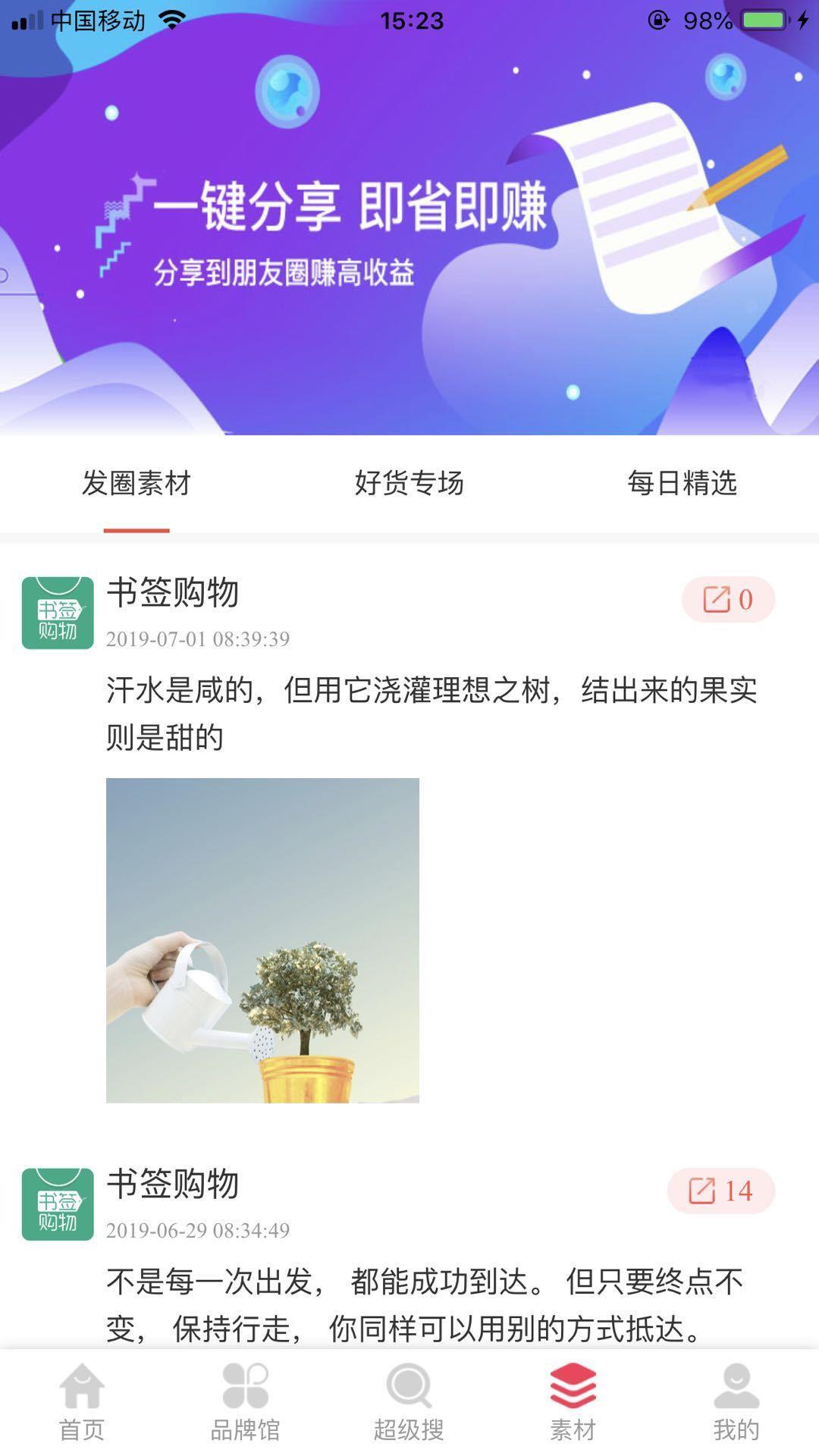Open the watering can plant photo
Screen dimensions: 819x1456
(x=262, y=940)
